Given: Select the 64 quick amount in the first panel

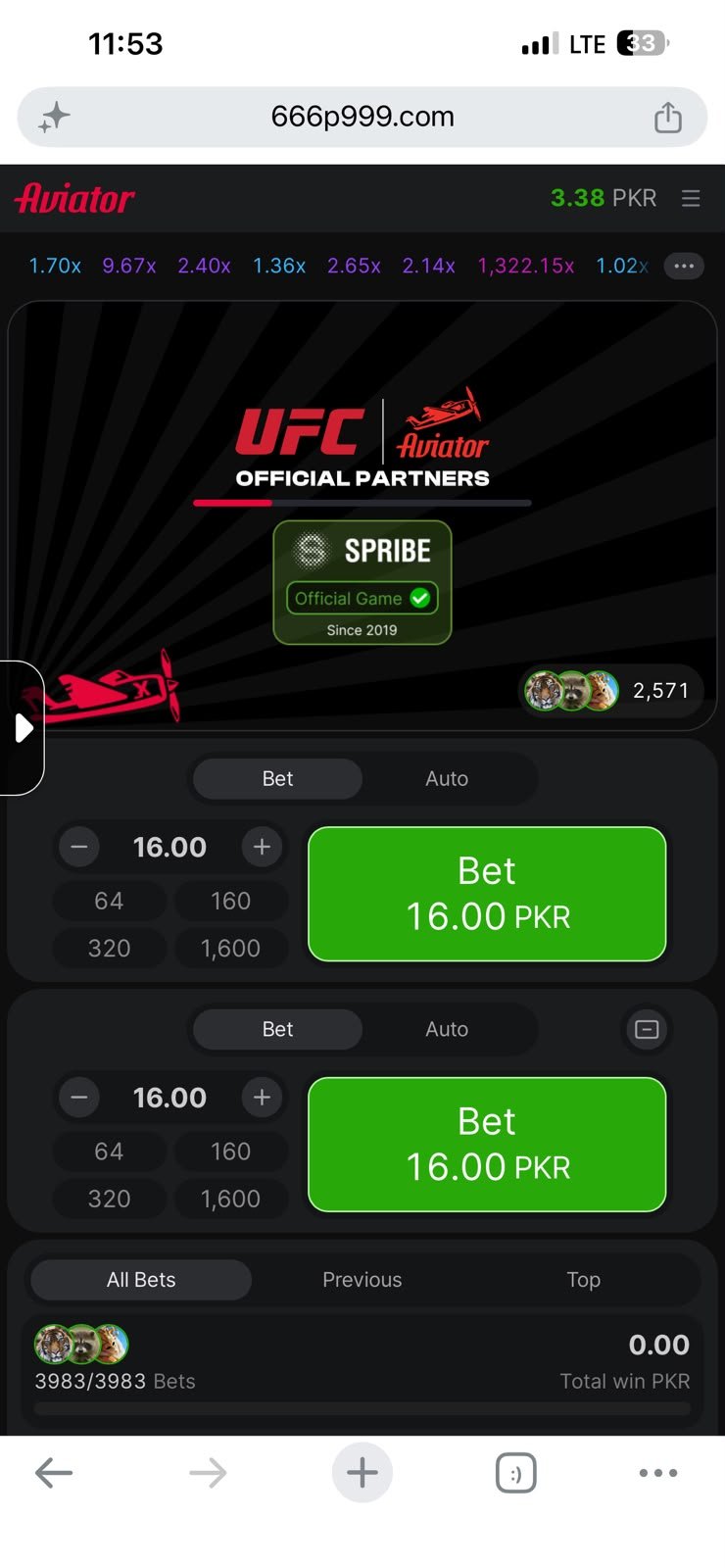Looking at the screenshot, I should coord(109,901).
